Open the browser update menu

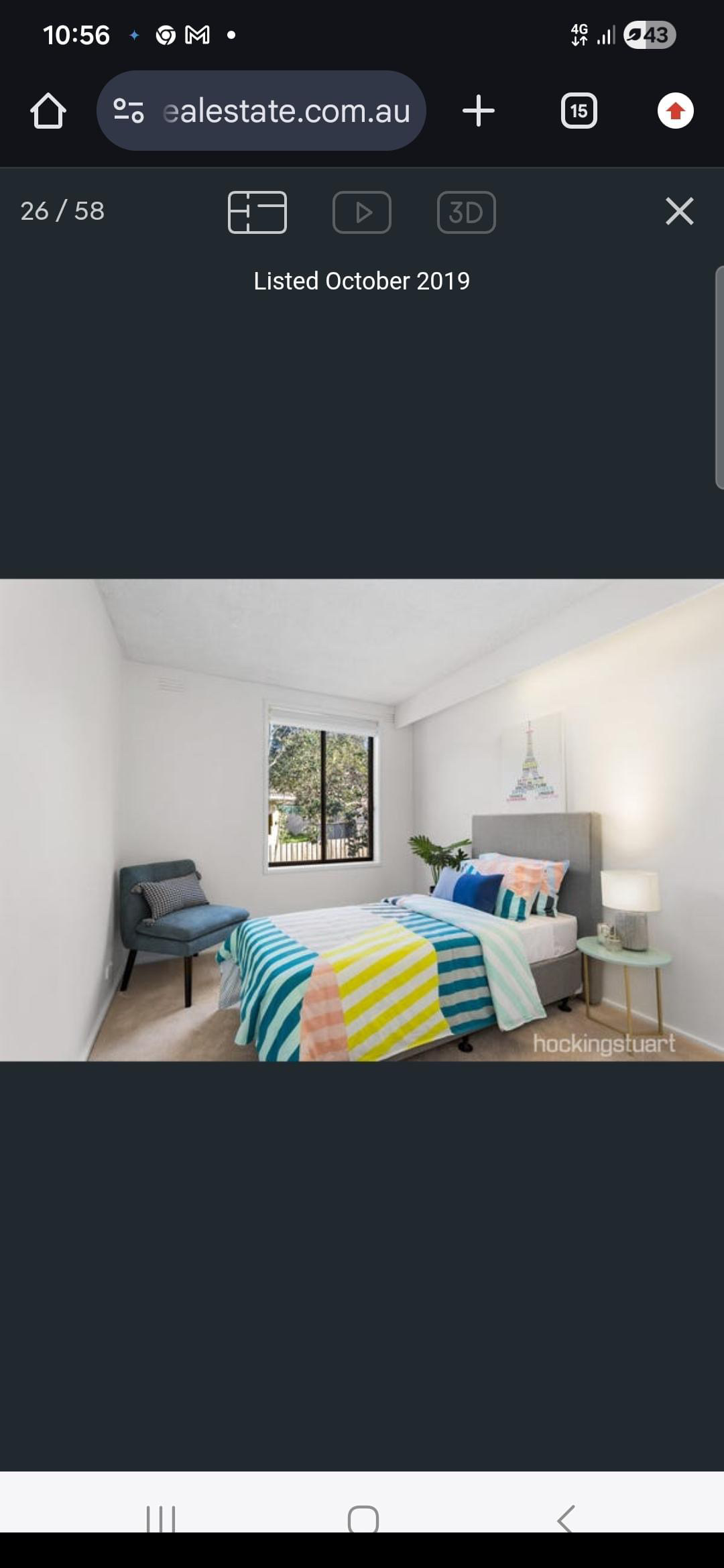tap(675, 111)
